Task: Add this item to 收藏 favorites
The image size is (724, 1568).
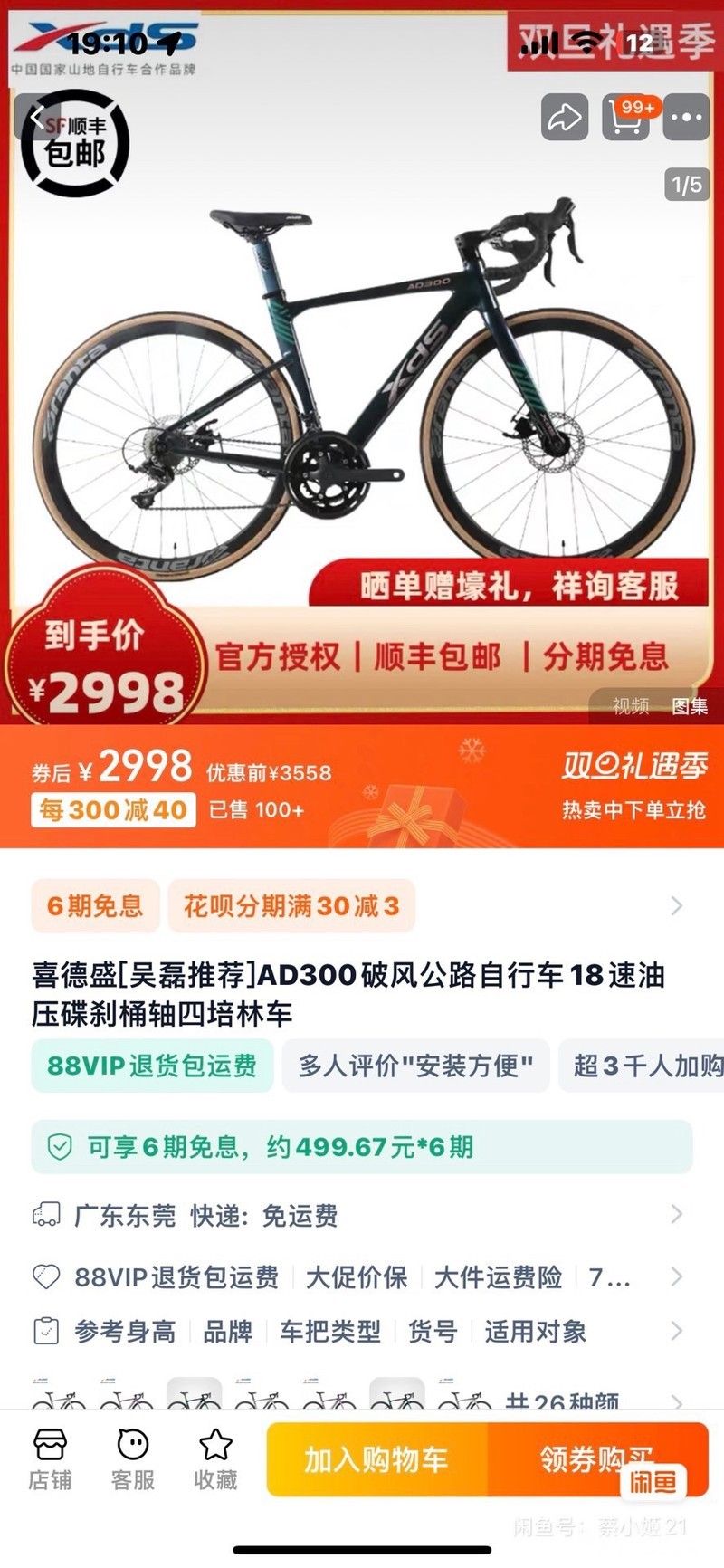Action: coord(215,1459)
